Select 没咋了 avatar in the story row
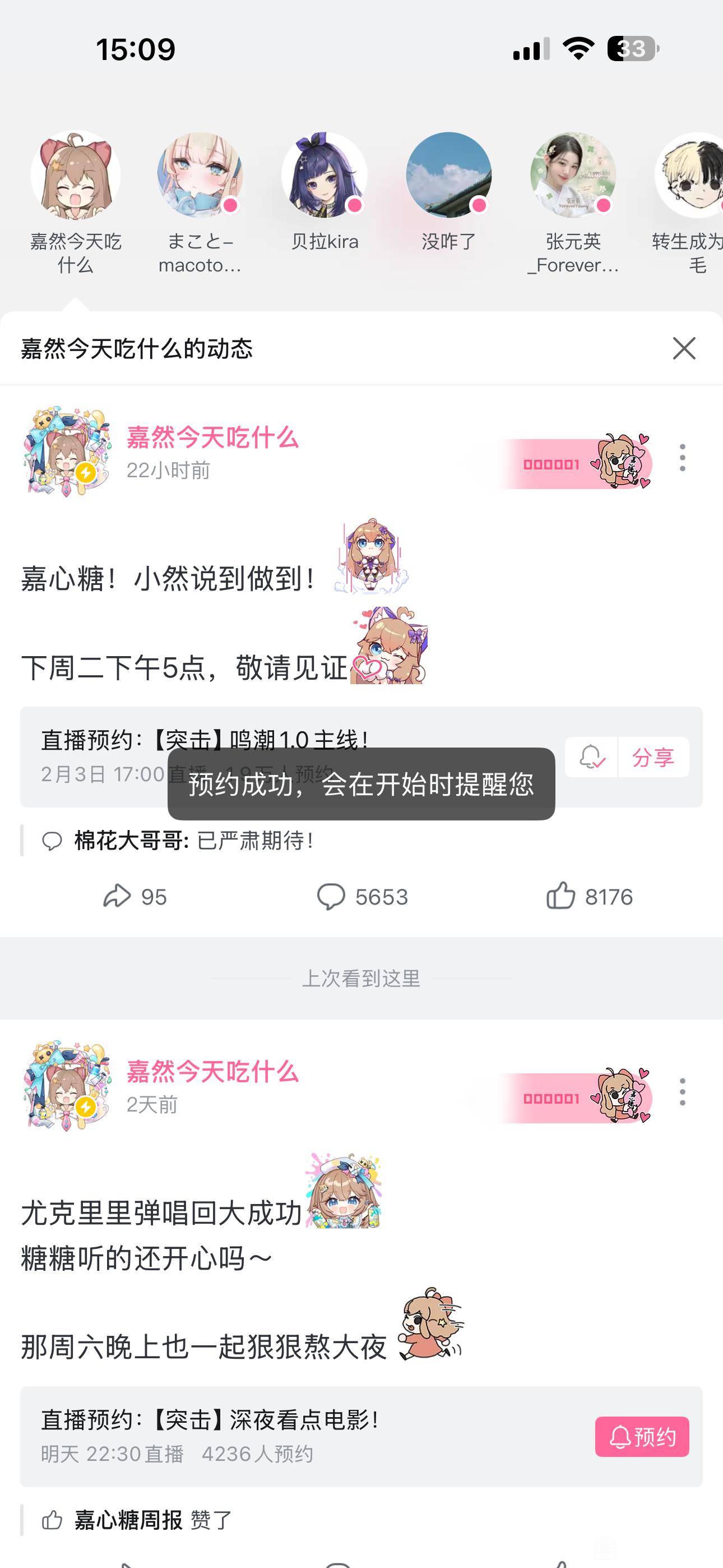The width and height of the screenshot is (723, 1568). coord(448,175)
